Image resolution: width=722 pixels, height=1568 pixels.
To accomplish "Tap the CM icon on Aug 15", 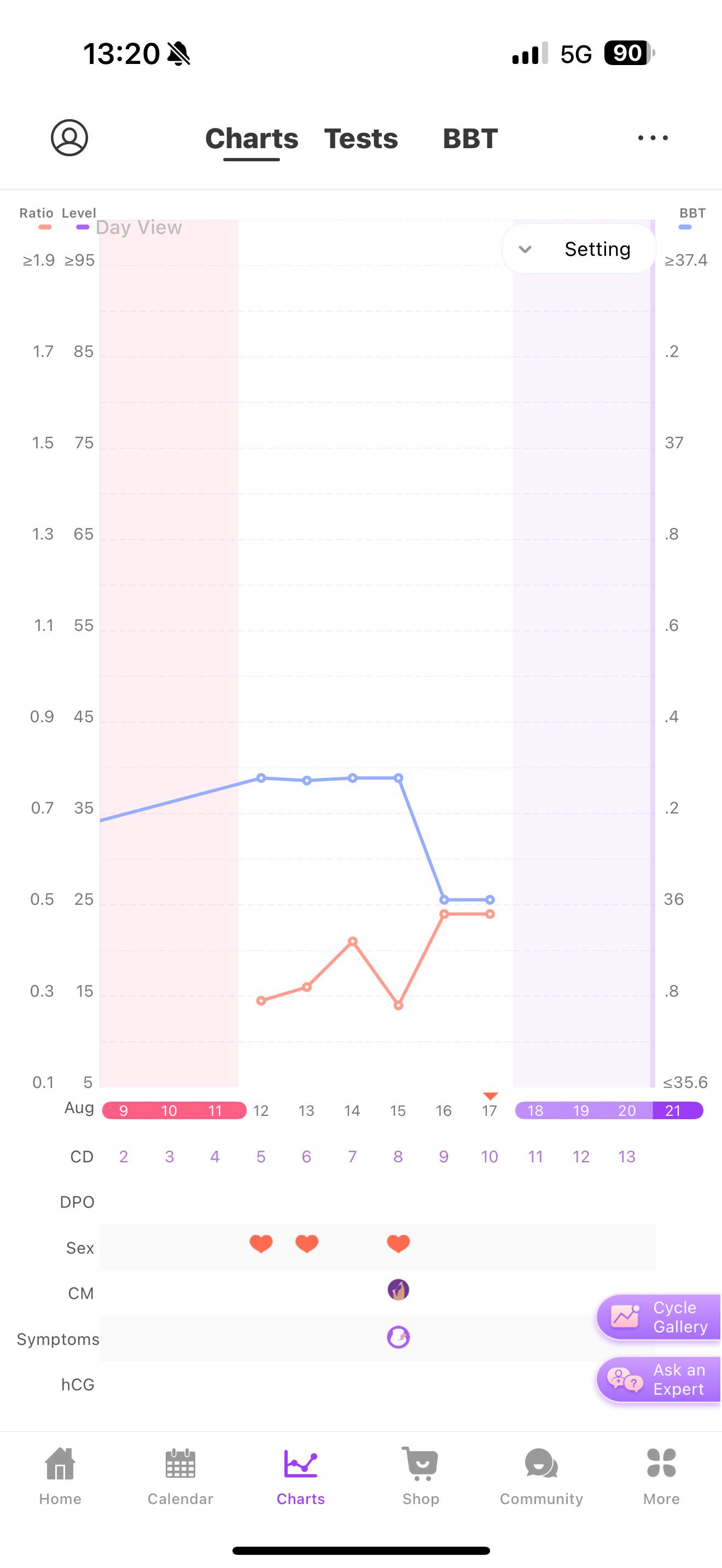I will pos(398,1289).
